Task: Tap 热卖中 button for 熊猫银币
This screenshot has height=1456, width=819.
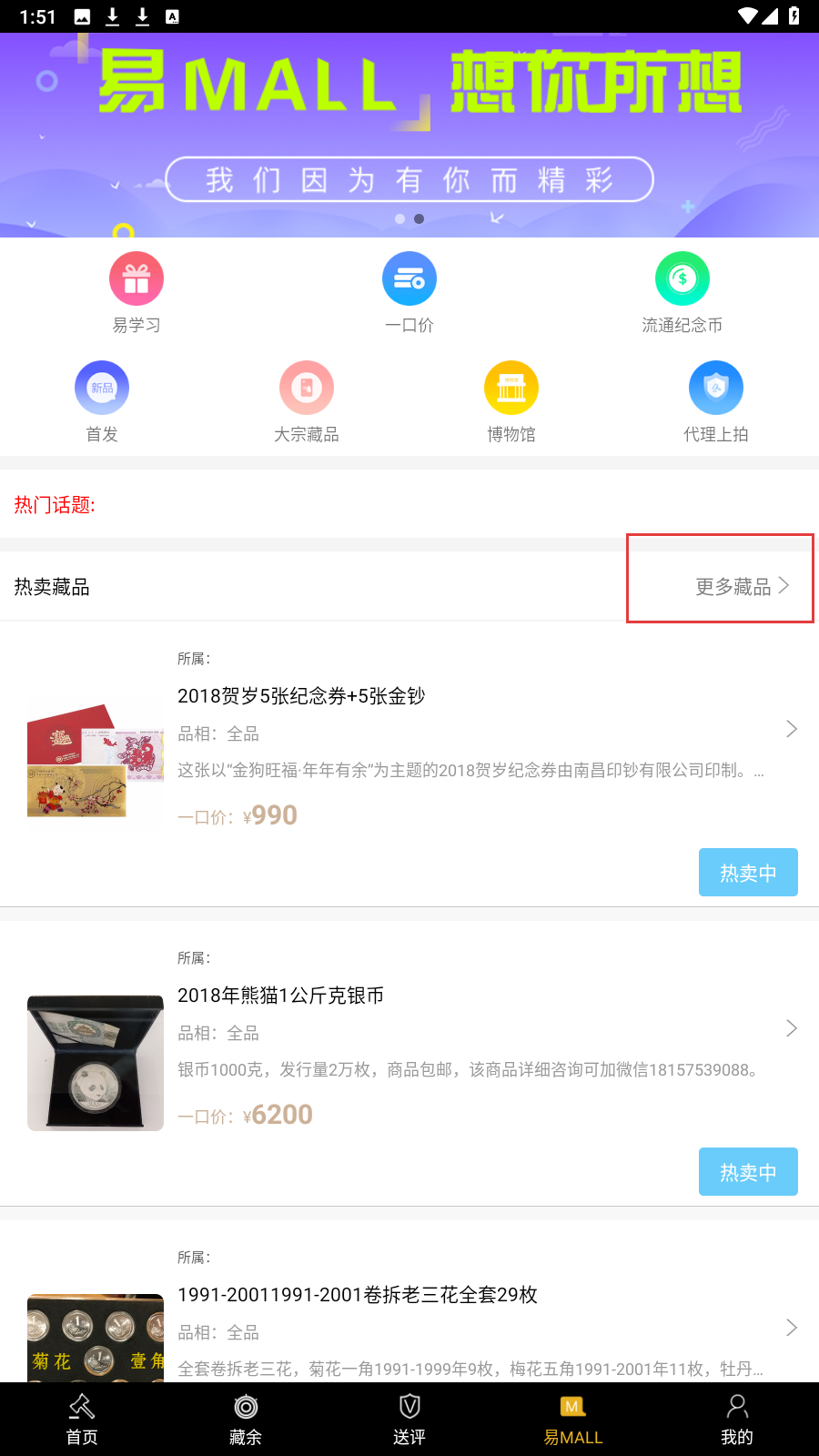Action: click(x=748, y=1172)
